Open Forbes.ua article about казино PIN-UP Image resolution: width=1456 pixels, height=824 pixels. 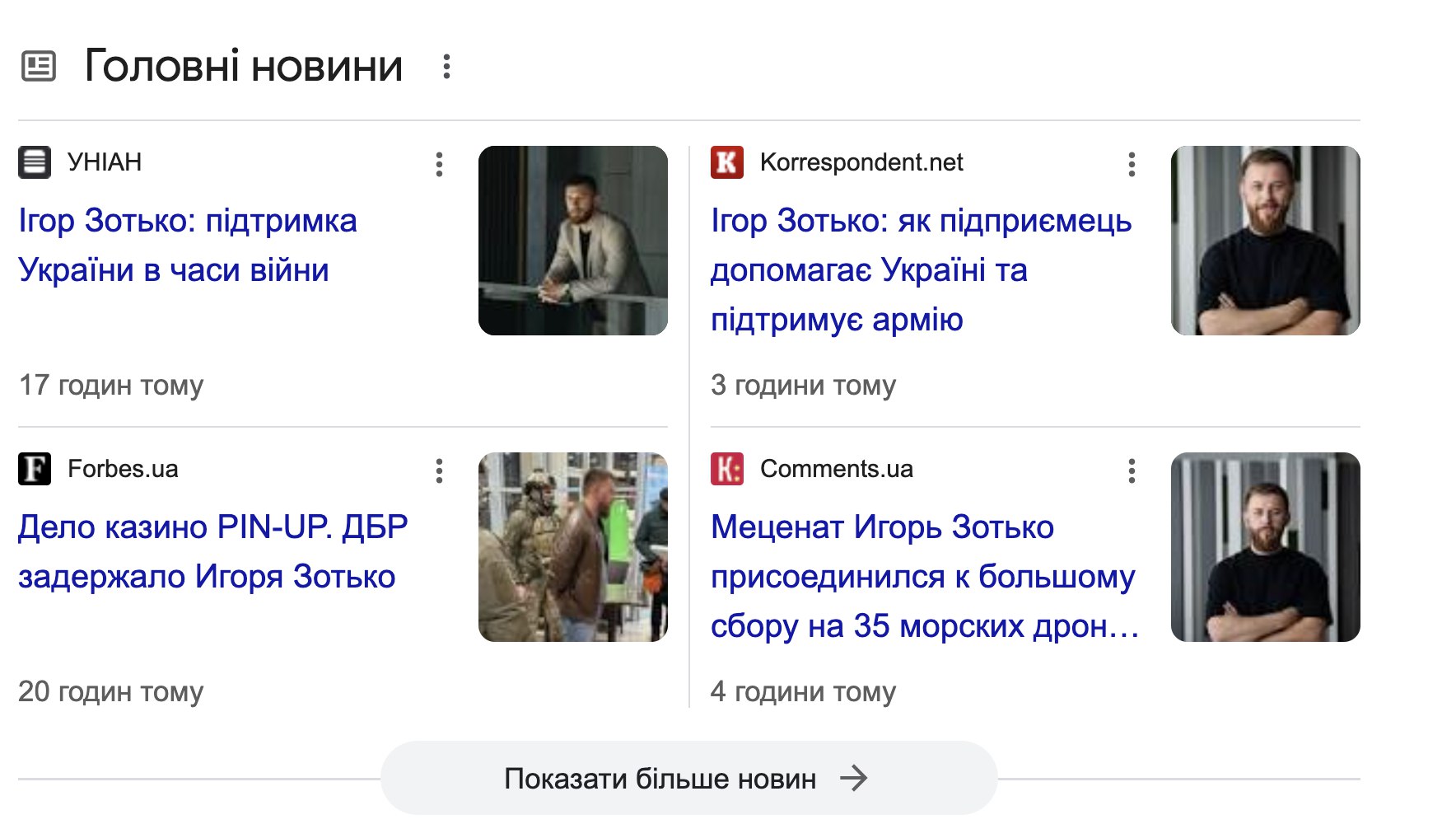(212, 551)
